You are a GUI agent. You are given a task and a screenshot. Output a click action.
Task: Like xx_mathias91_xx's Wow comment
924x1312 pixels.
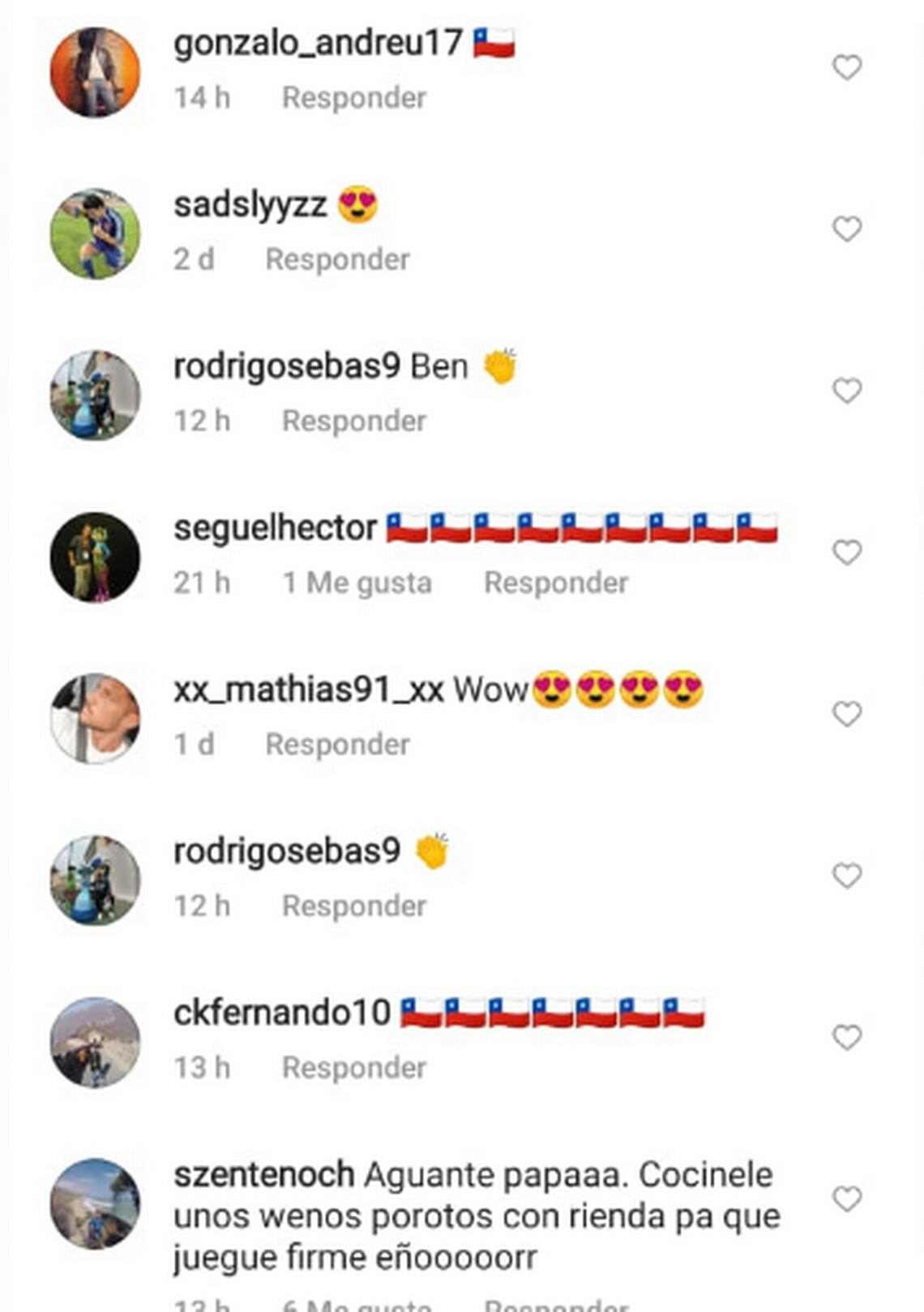(847, 714)
